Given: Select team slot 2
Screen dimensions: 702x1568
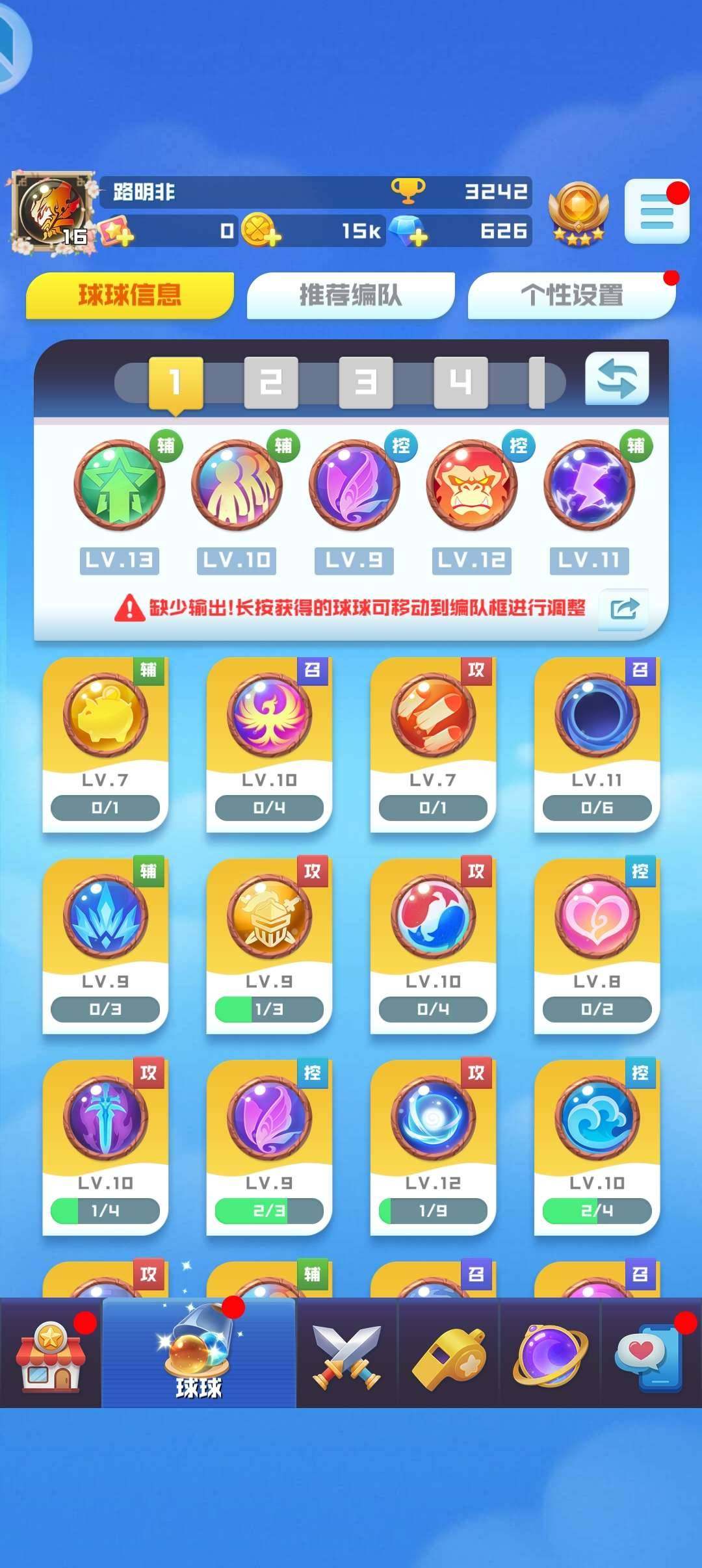Looking at the screenshot, I should click(x=270, y=382).
